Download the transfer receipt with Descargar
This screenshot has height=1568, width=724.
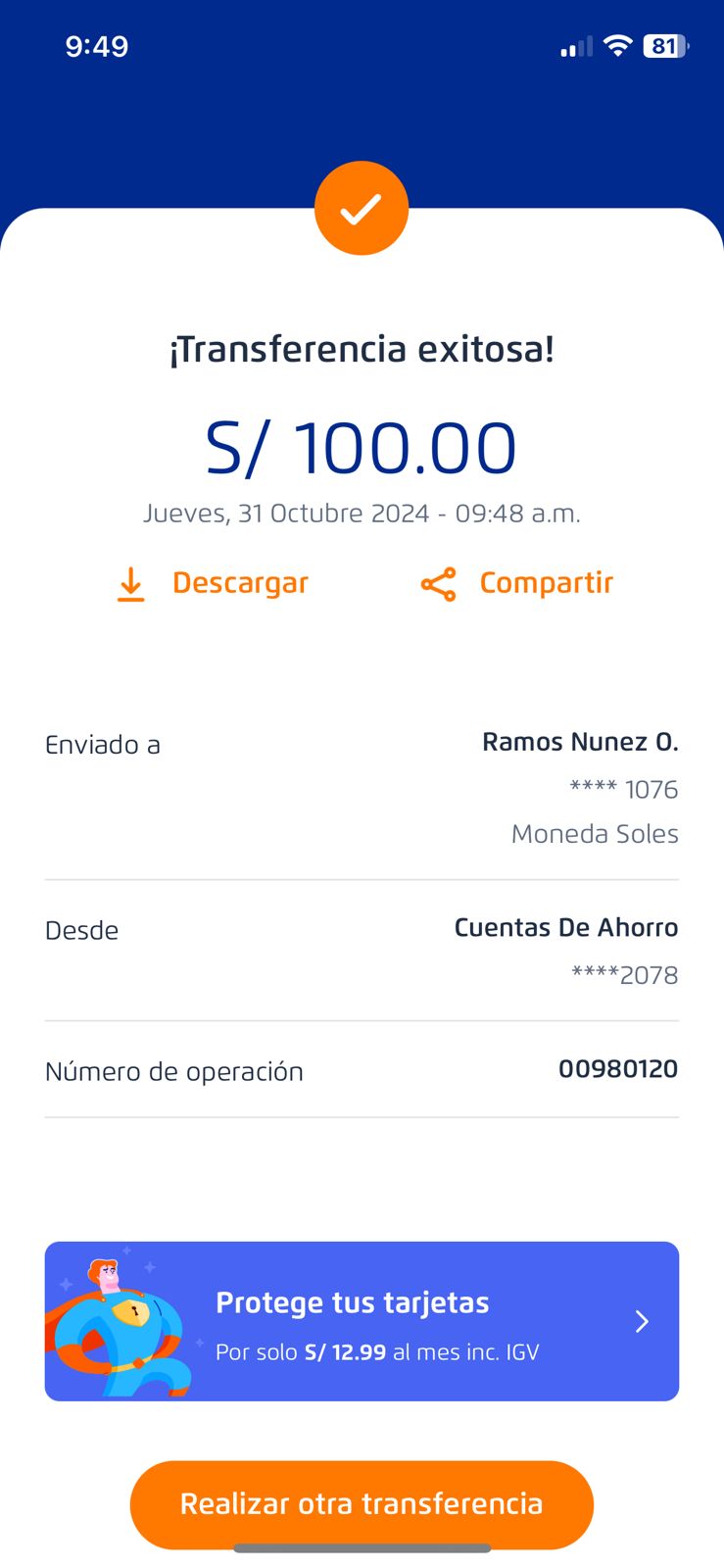(x=213, y=583)
